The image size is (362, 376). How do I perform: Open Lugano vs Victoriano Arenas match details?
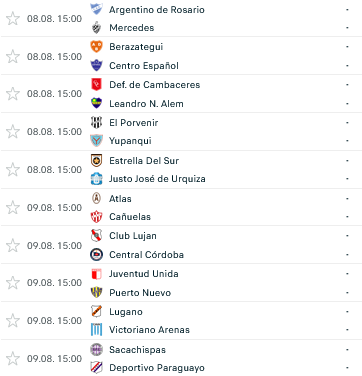(x=181, y=321)
